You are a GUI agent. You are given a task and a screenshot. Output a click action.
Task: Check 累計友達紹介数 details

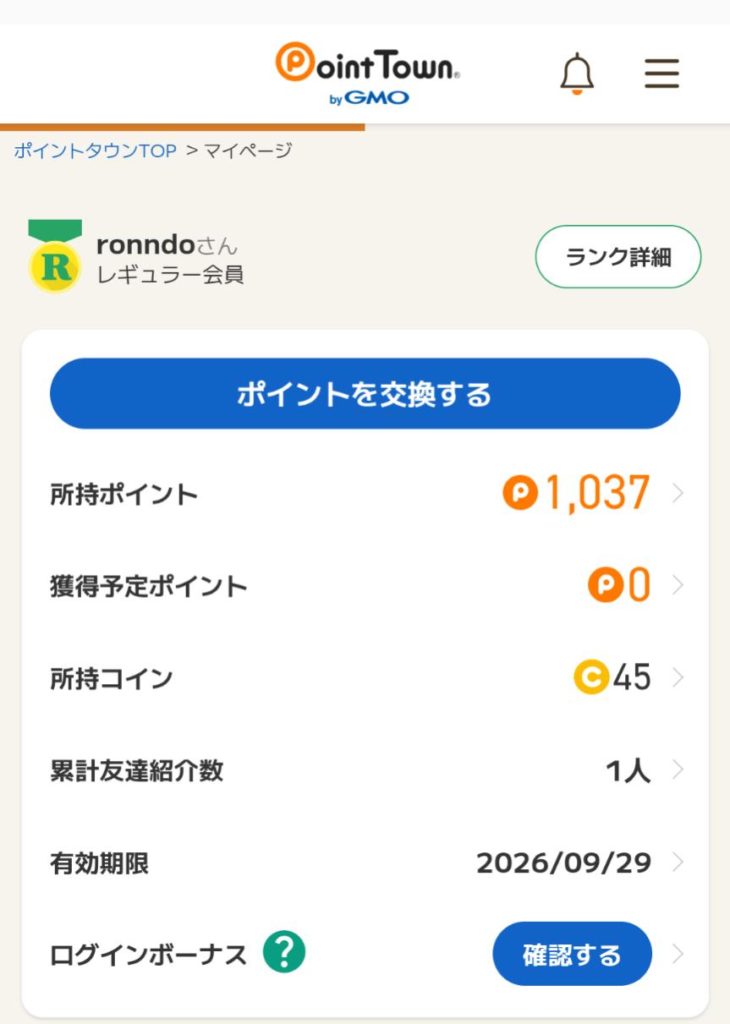365,770
